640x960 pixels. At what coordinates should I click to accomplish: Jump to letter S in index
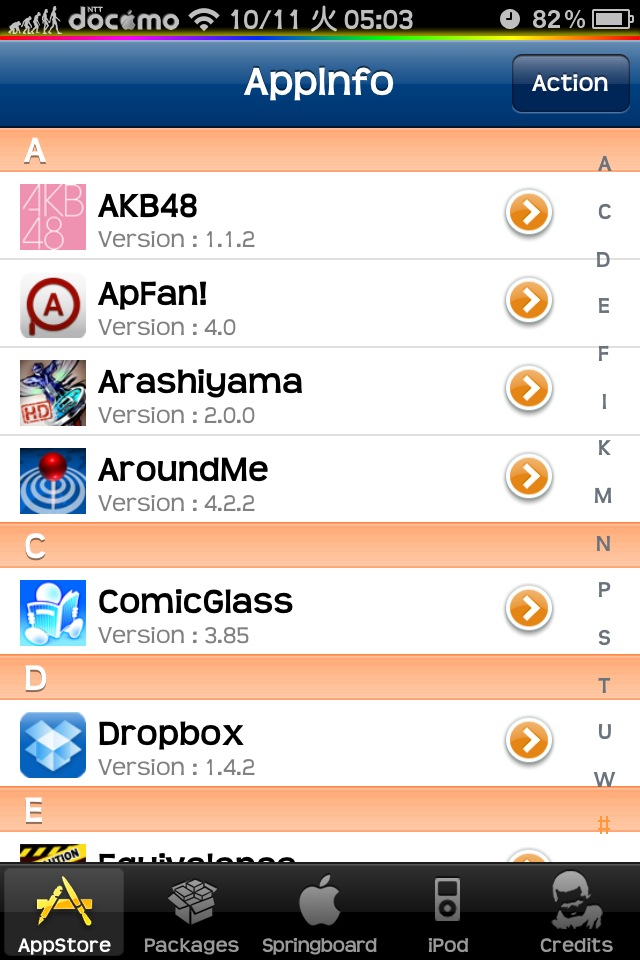point(604,638)
